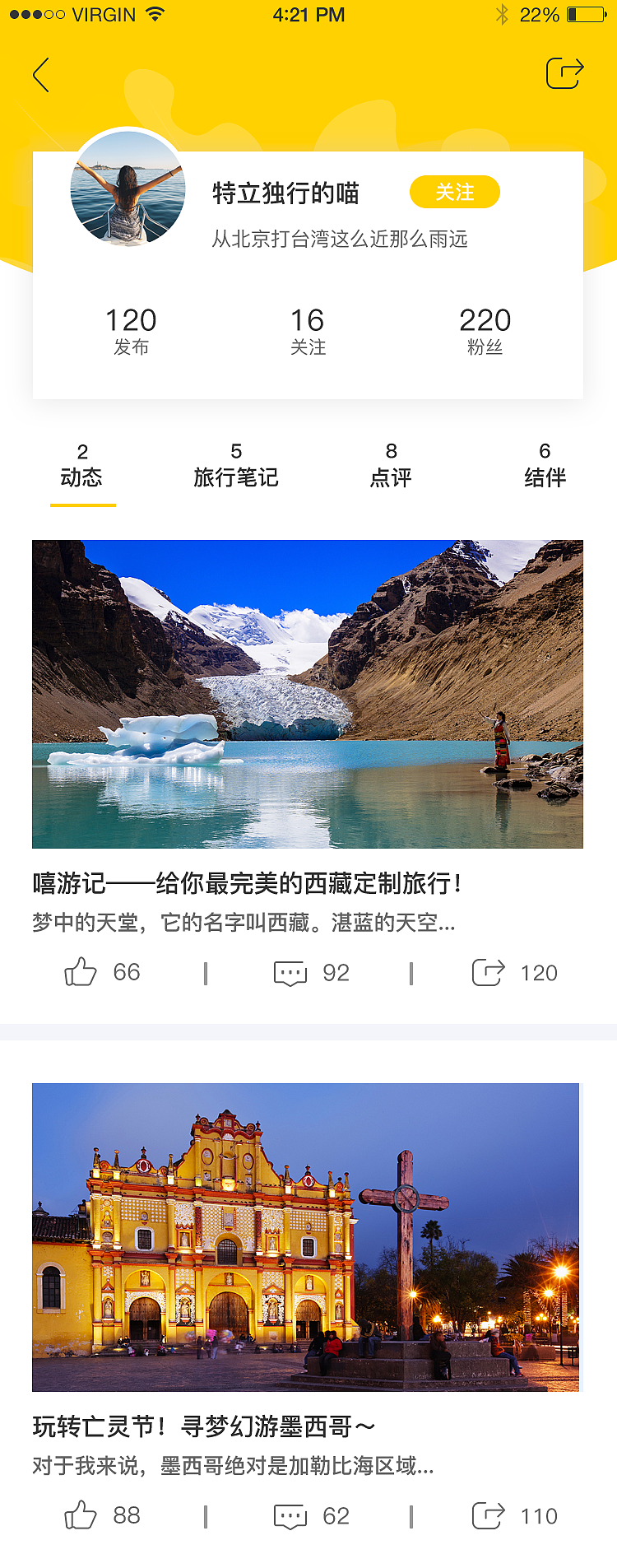Click the back arrow at top left

pyautogui.click(x=41, y=74)
